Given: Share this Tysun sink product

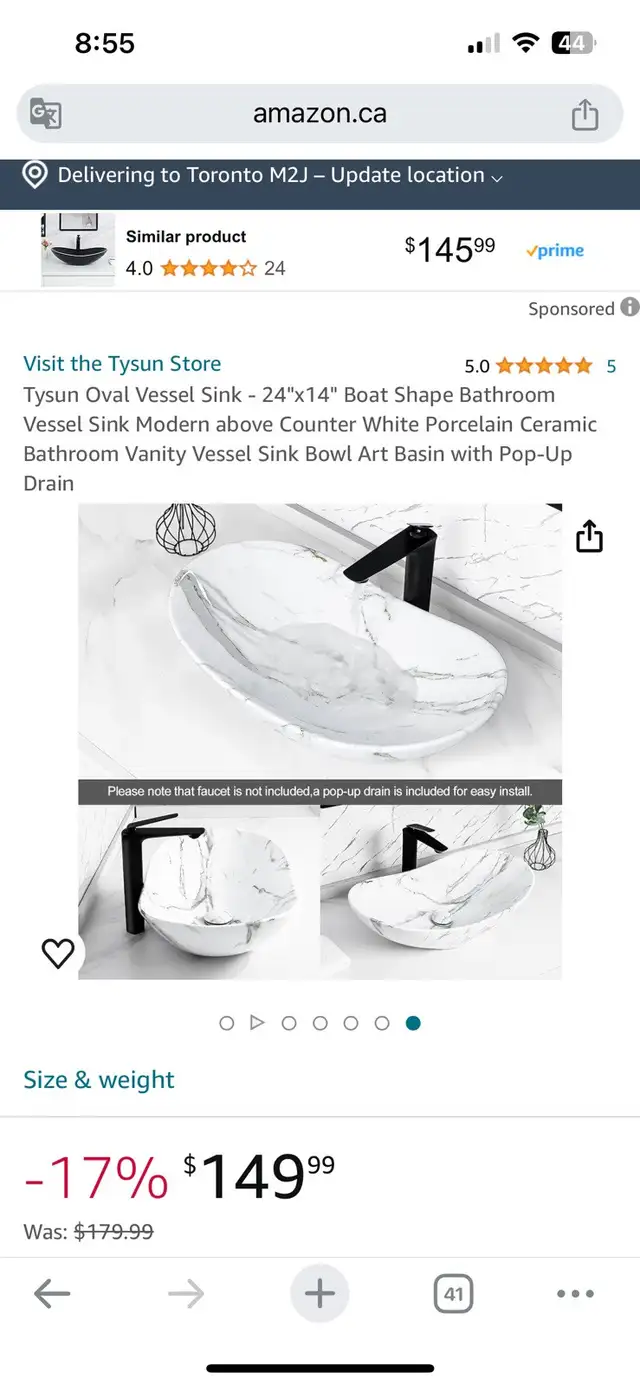Looking at the screenshot, I should click(589, 537).
